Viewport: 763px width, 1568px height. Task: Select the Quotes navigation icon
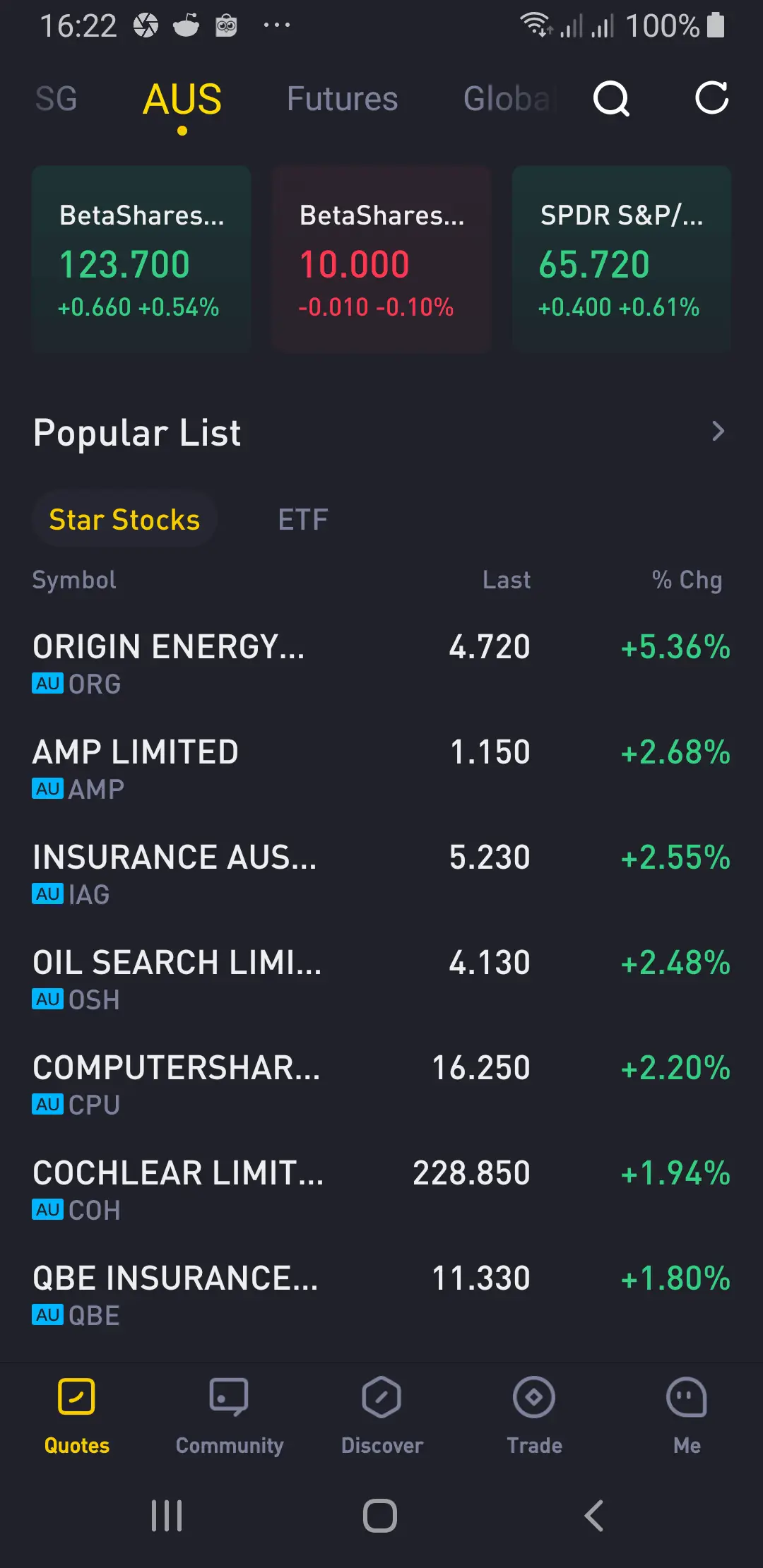click(x=76, y=1413)
